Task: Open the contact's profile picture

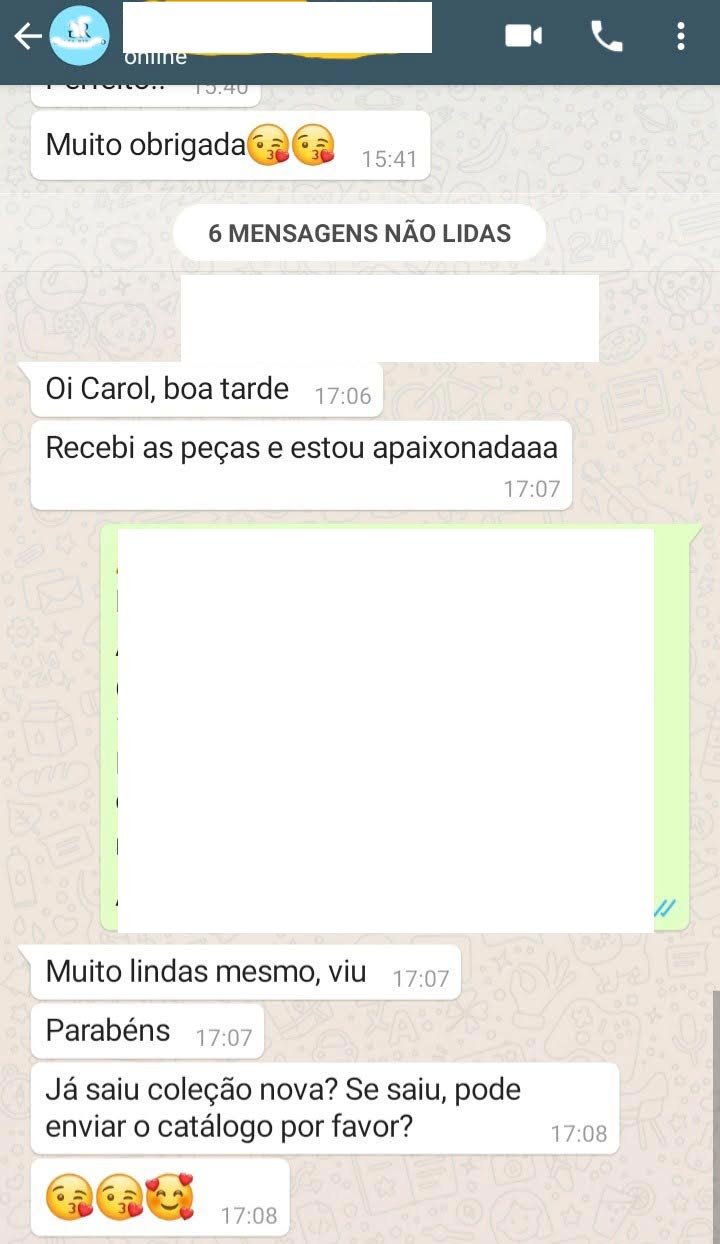Action: tap(79, 35)
